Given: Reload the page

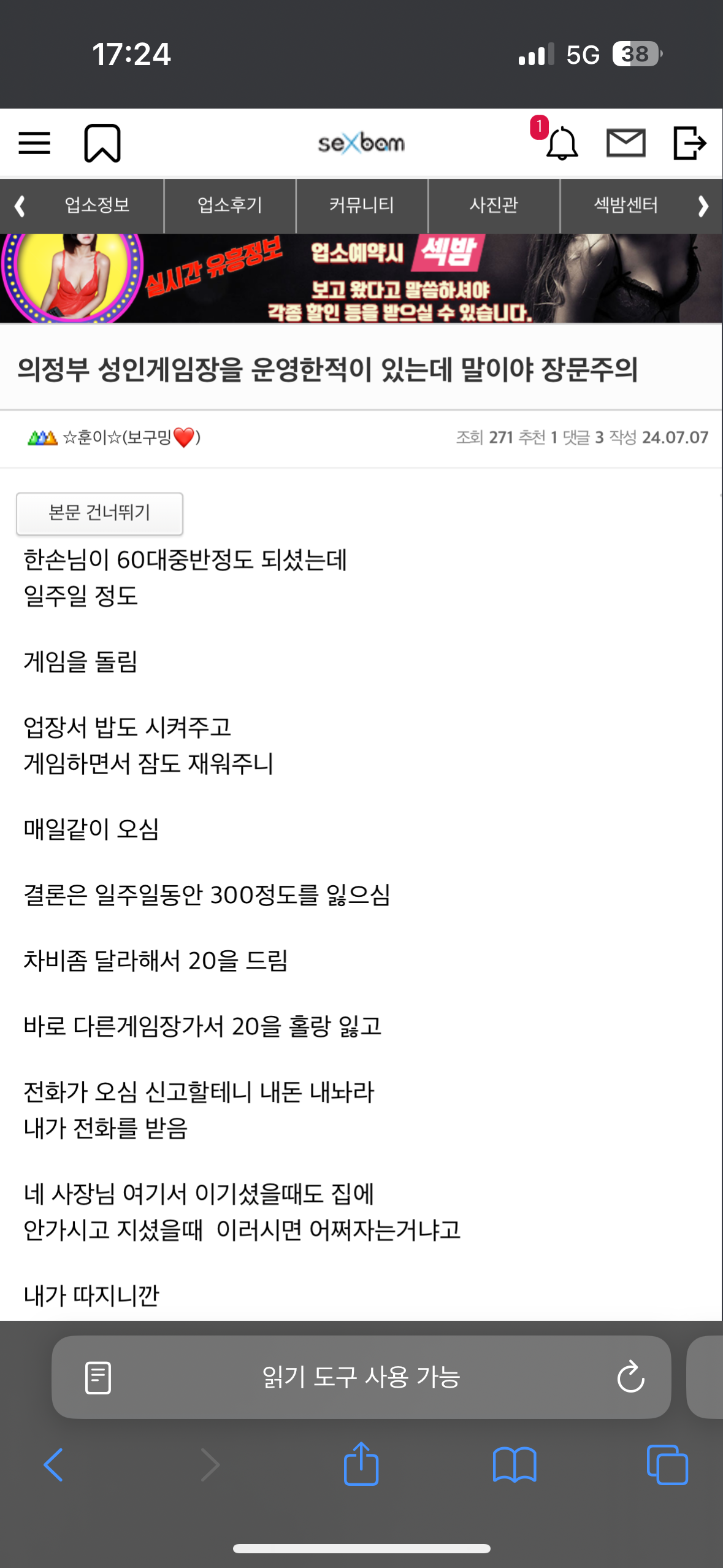Looking at the screenshot, I should [x=630, y=1377].
